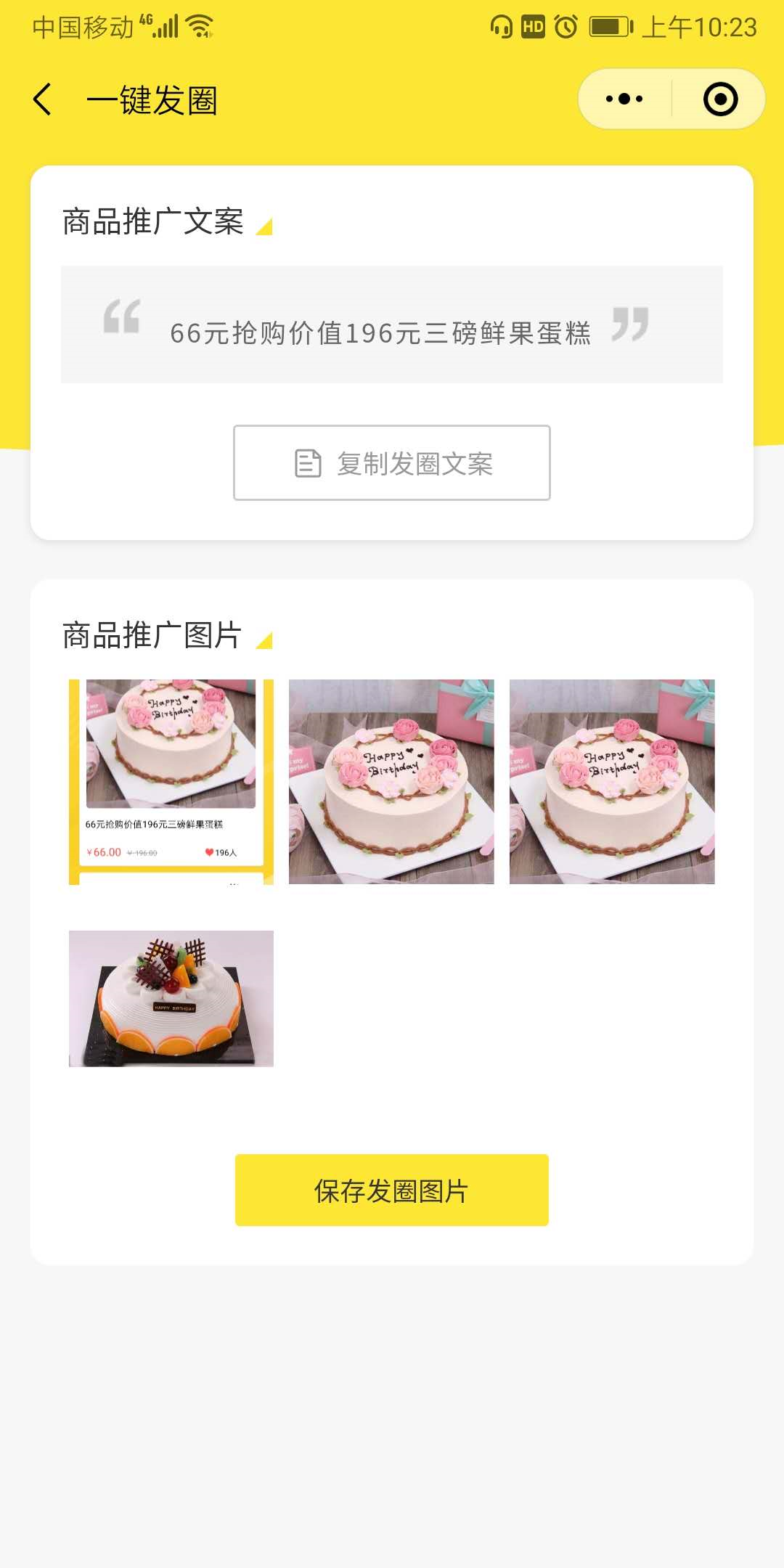784x1568 pixels.
Task: Open the middle pink flower cake image
Action: [391, 782]
